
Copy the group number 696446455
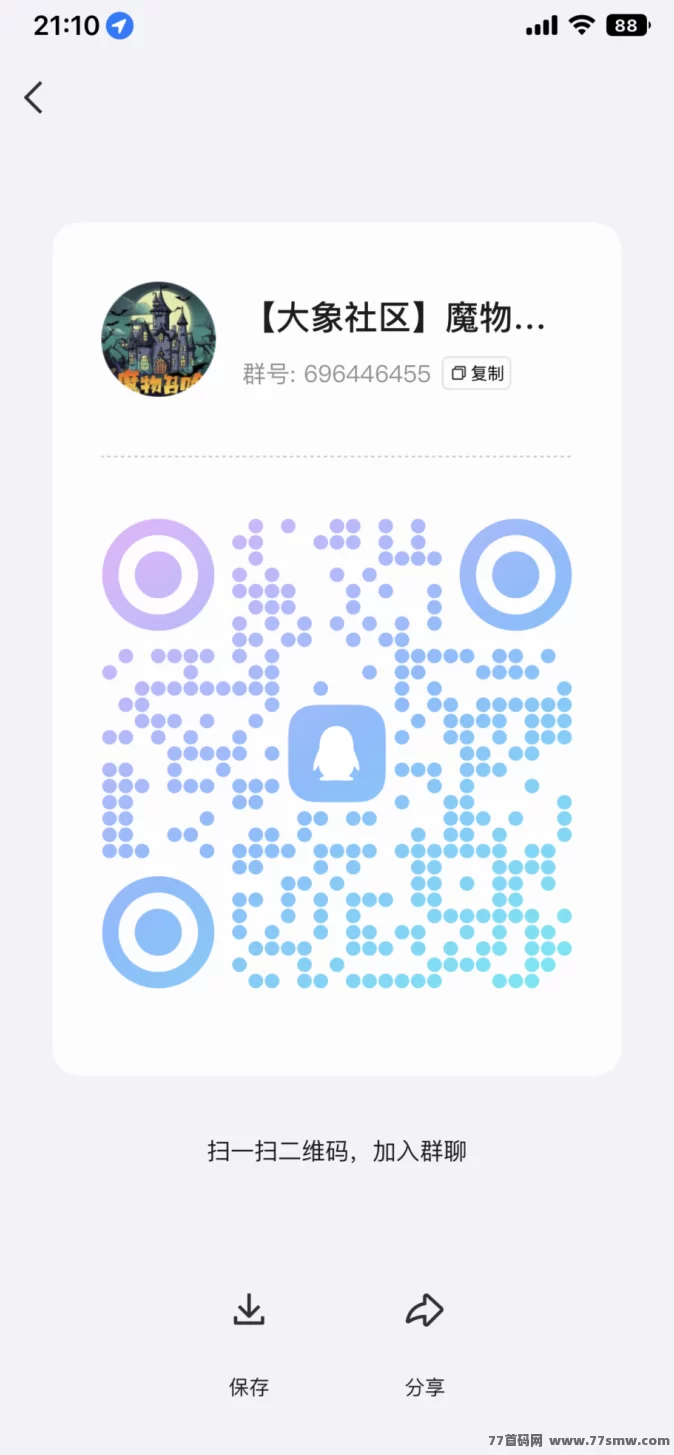tap(477, 373)
